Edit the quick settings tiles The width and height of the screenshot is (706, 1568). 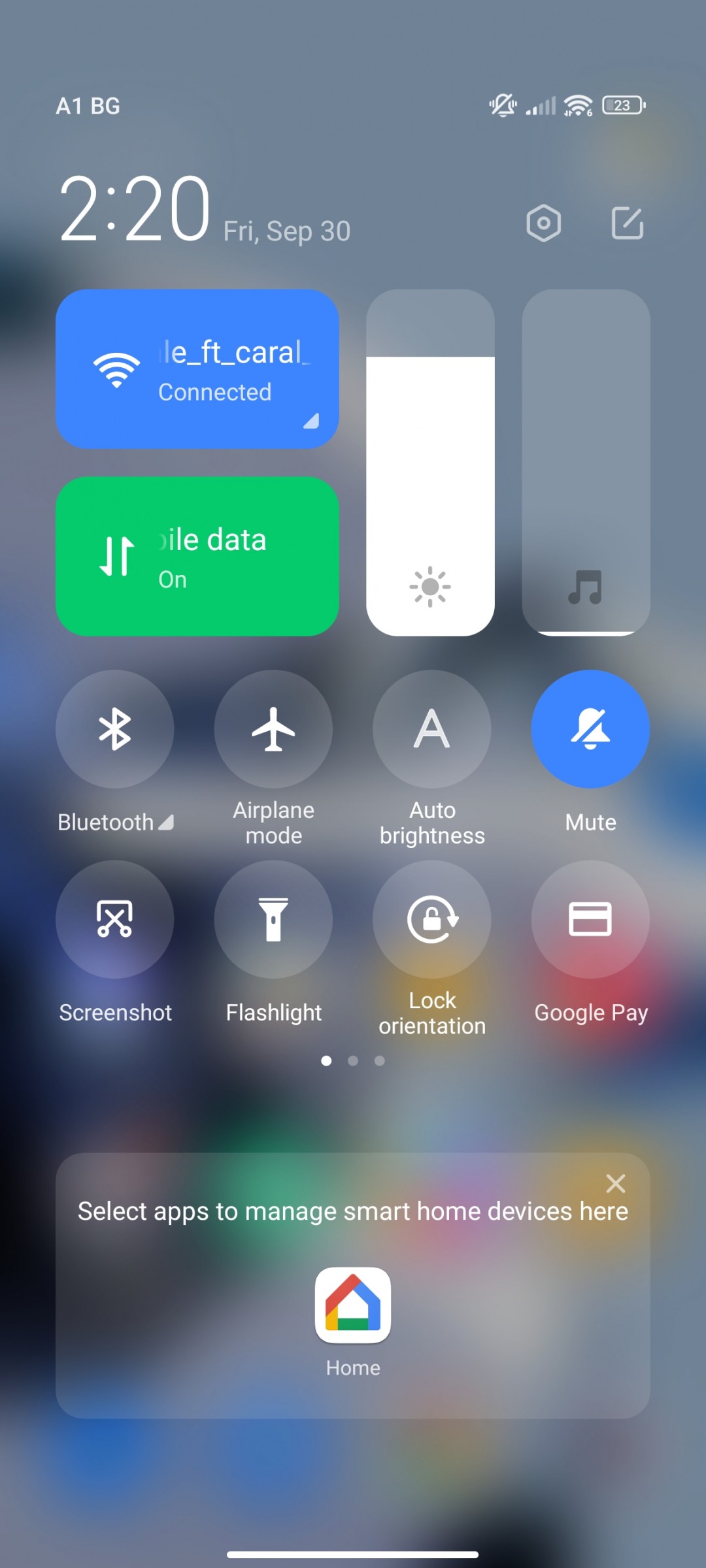point(627,223)
